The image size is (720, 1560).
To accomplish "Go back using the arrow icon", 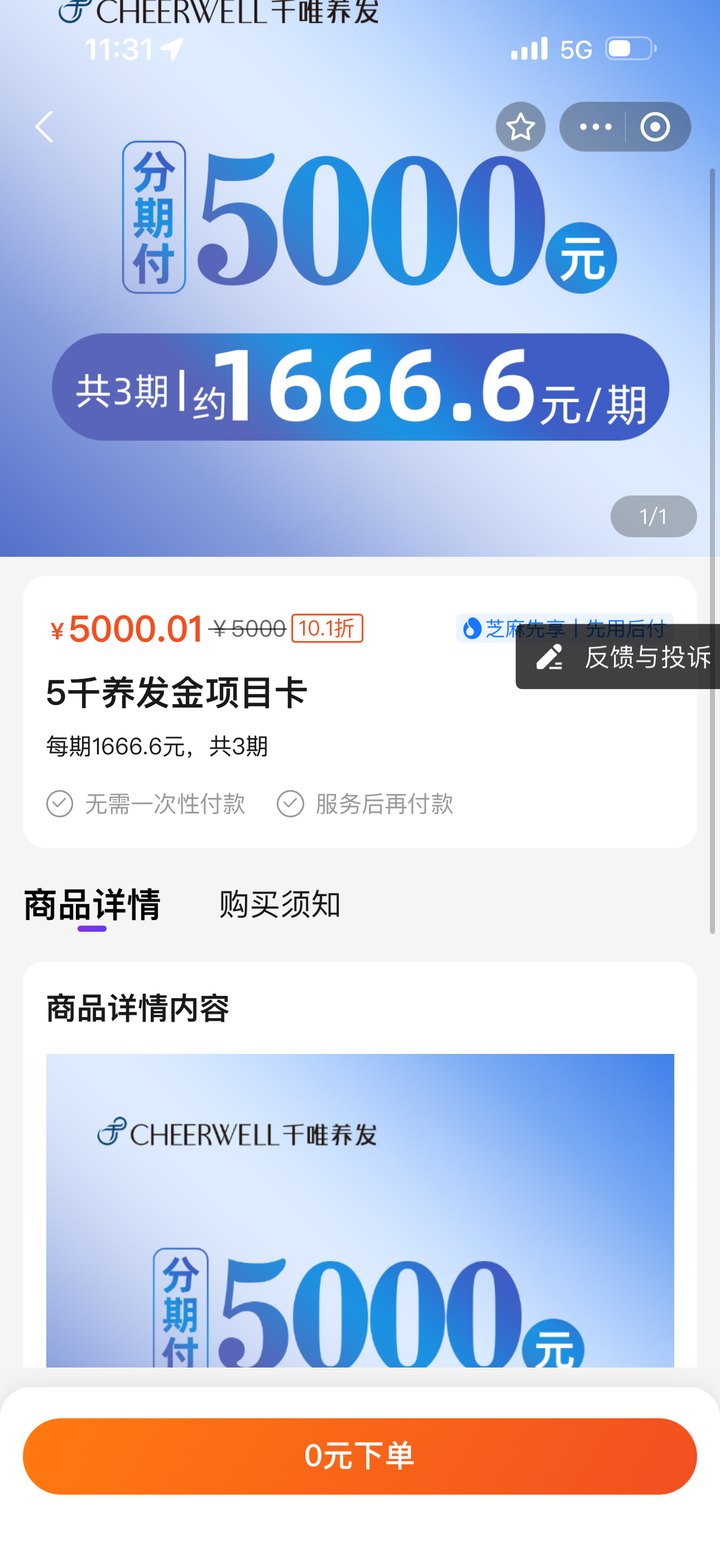I will point(44,127).
